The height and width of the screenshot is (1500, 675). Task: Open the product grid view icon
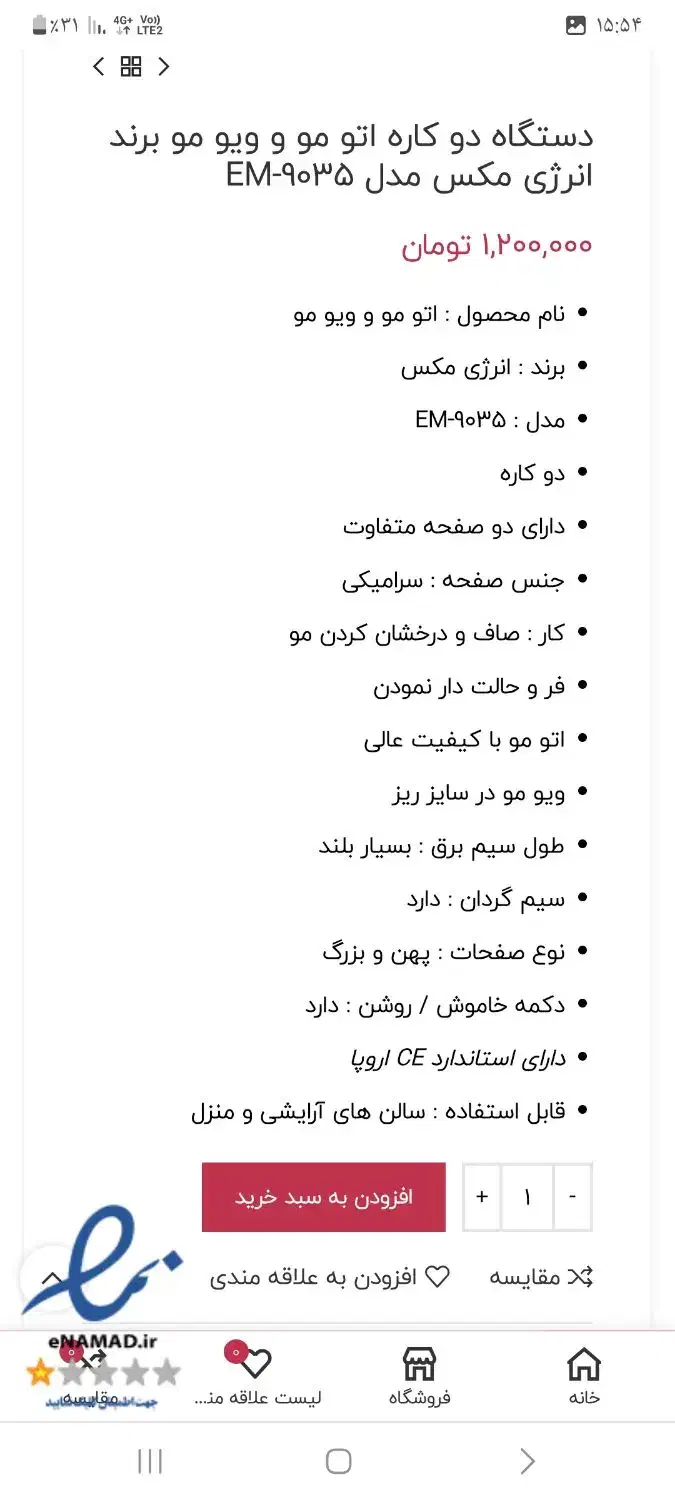point(131,67)
